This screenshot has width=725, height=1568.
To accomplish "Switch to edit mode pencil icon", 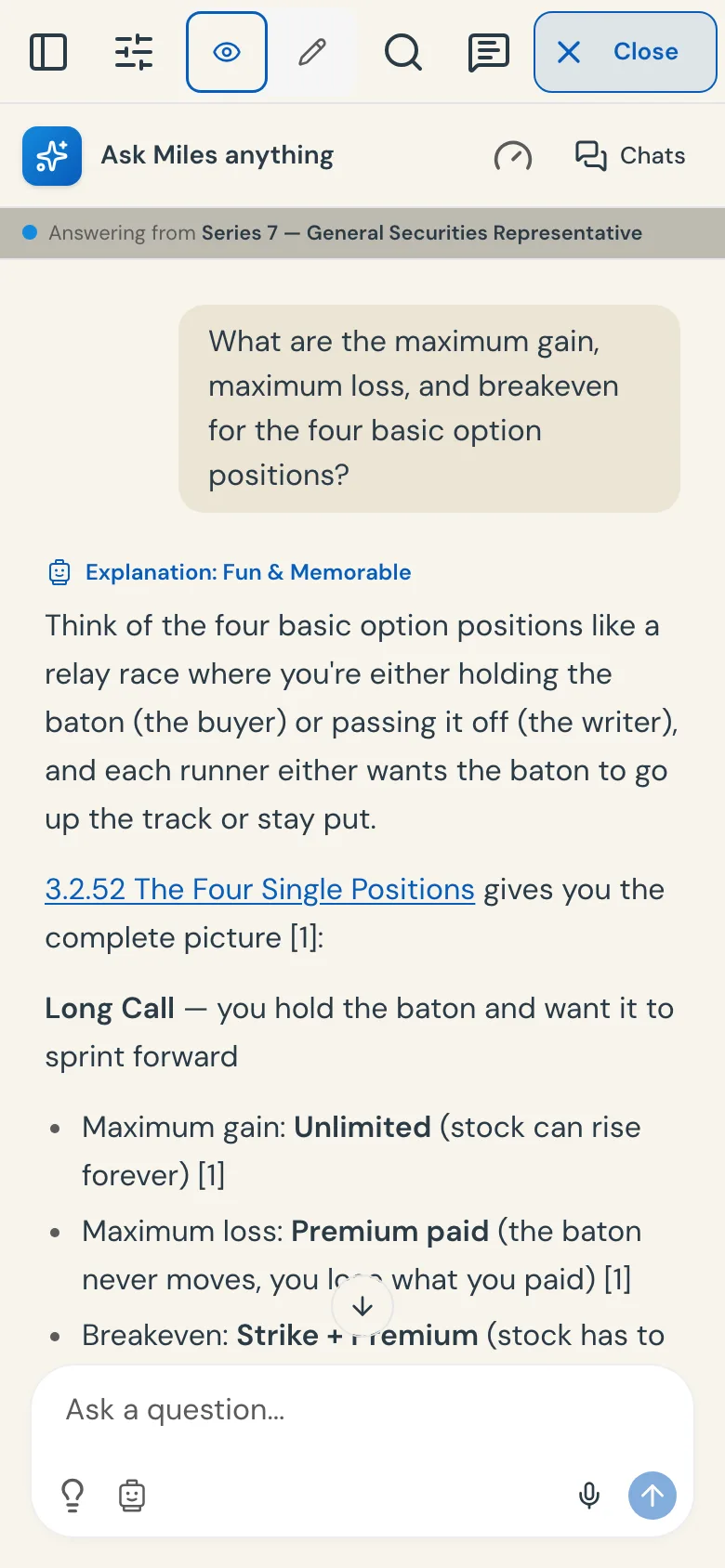I will [x=312, y=52].
